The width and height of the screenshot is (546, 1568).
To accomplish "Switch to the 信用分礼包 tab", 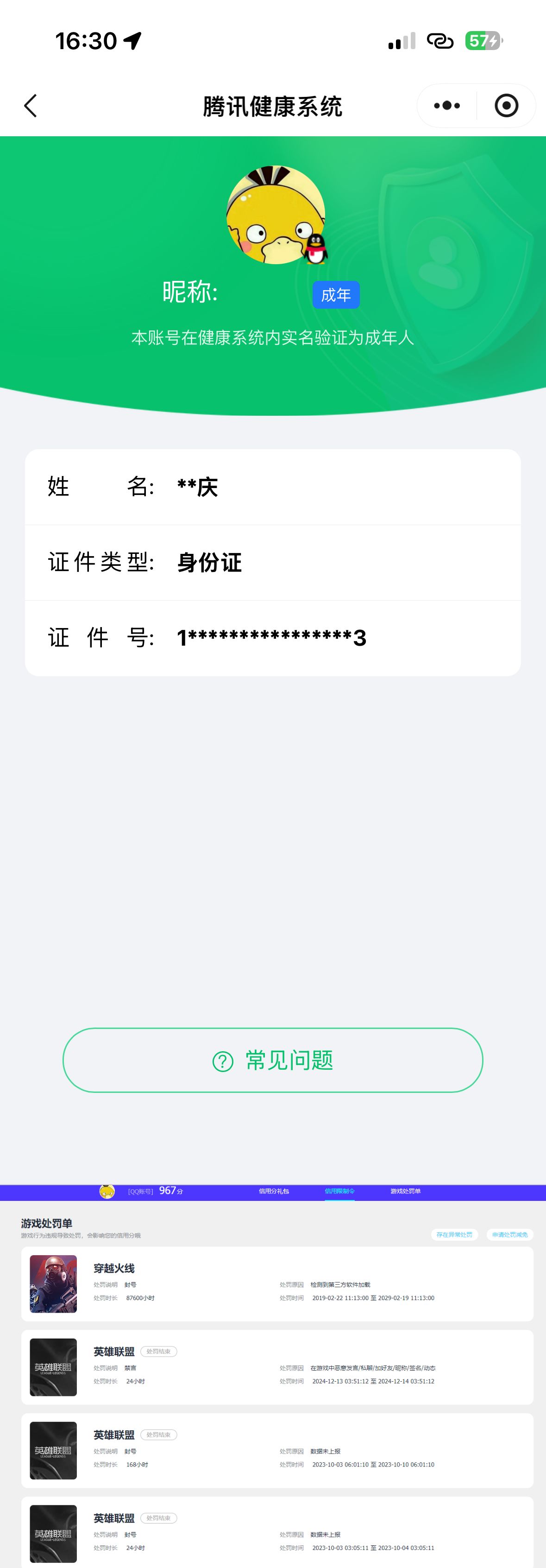I will point(274,1191).
